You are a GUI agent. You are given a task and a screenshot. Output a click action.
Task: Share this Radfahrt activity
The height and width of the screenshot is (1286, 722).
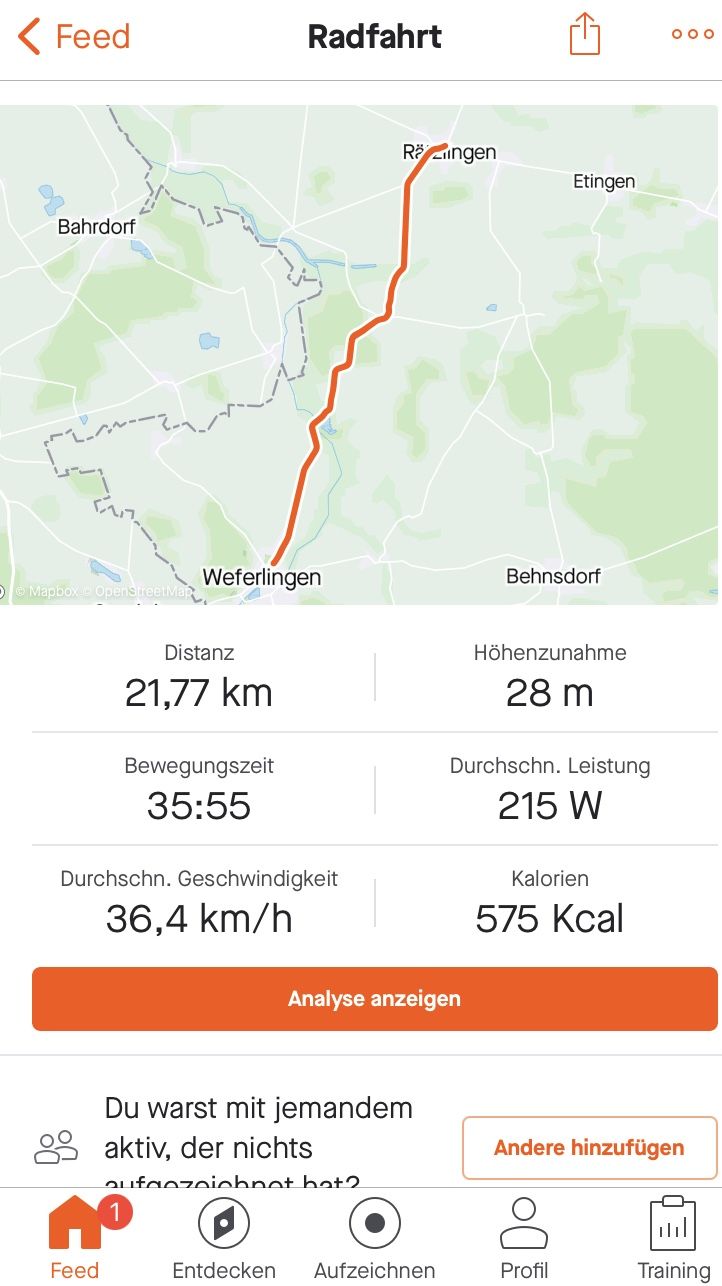click(x=585, y=35)
